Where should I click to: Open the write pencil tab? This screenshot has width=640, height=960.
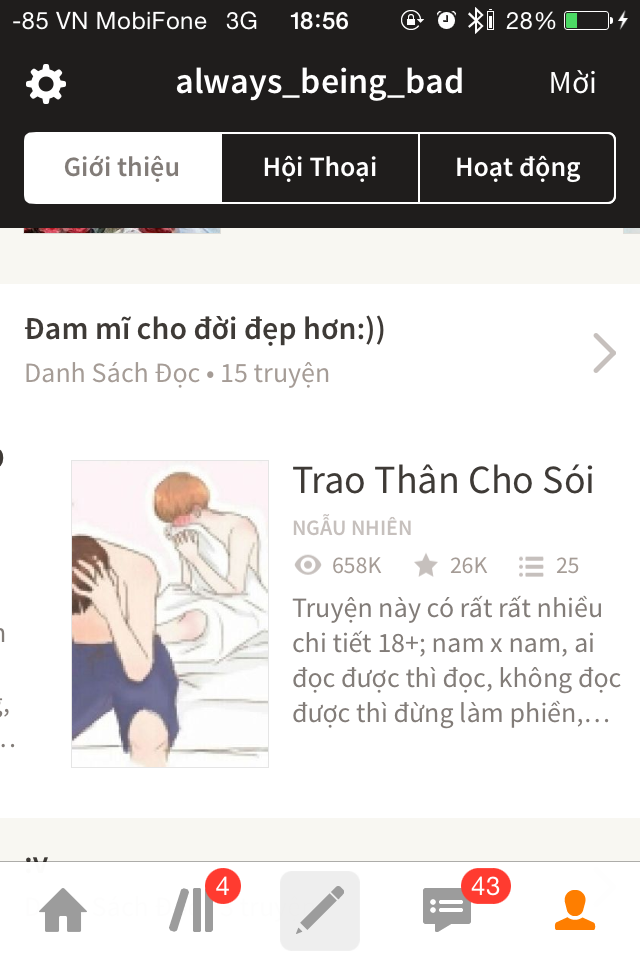click(x=320, y=910)
